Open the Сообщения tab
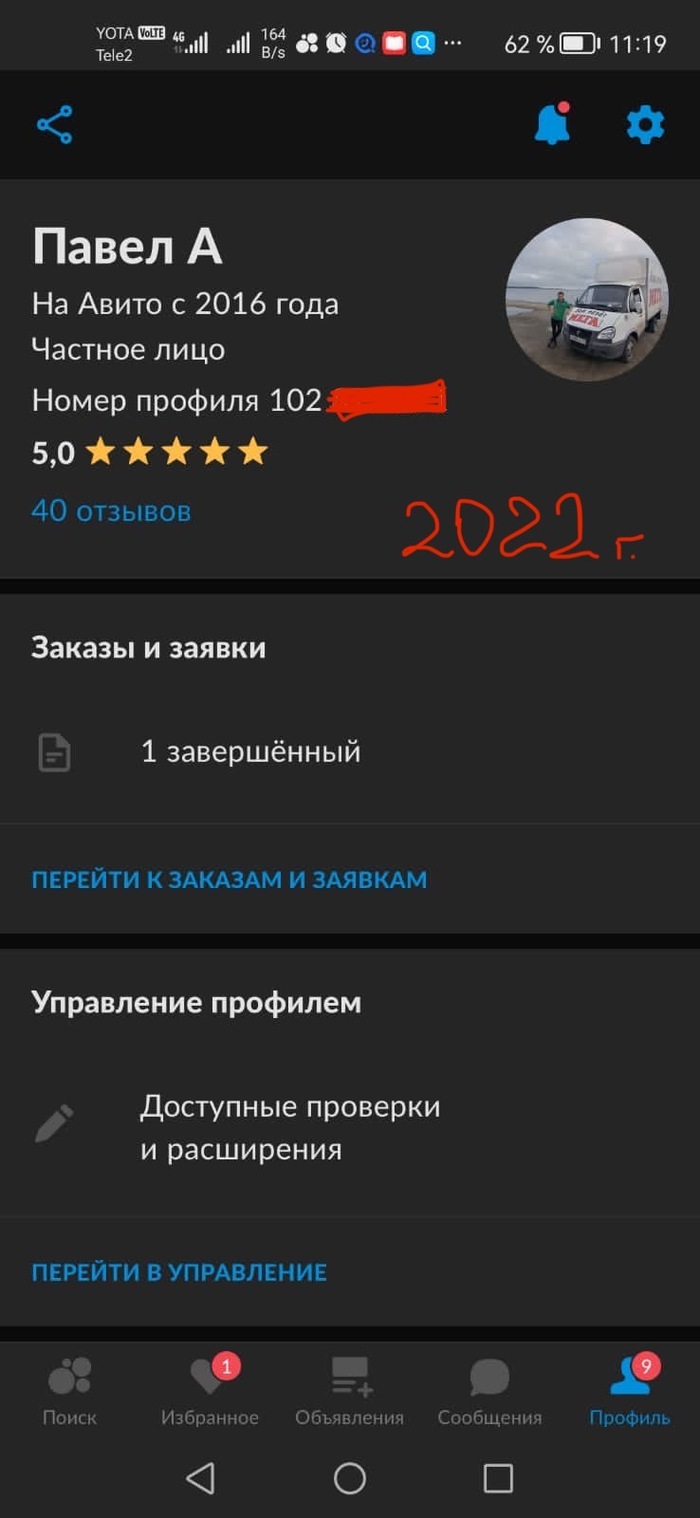The height and width of the screenshot is (1518, 700). coord(490,1391)
